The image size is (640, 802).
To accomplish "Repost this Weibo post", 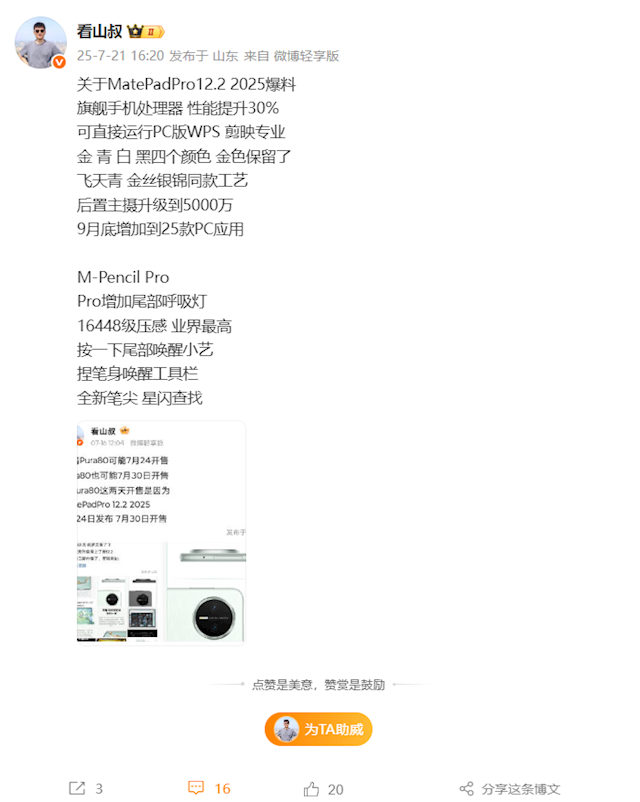I will click(86, 788).
